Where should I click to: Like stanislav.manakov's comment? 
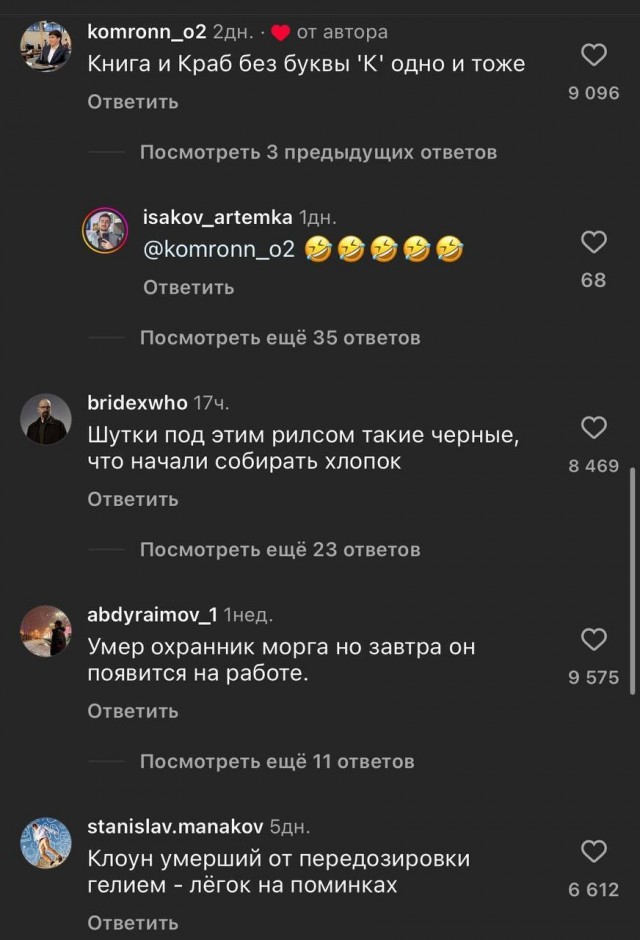594,852
